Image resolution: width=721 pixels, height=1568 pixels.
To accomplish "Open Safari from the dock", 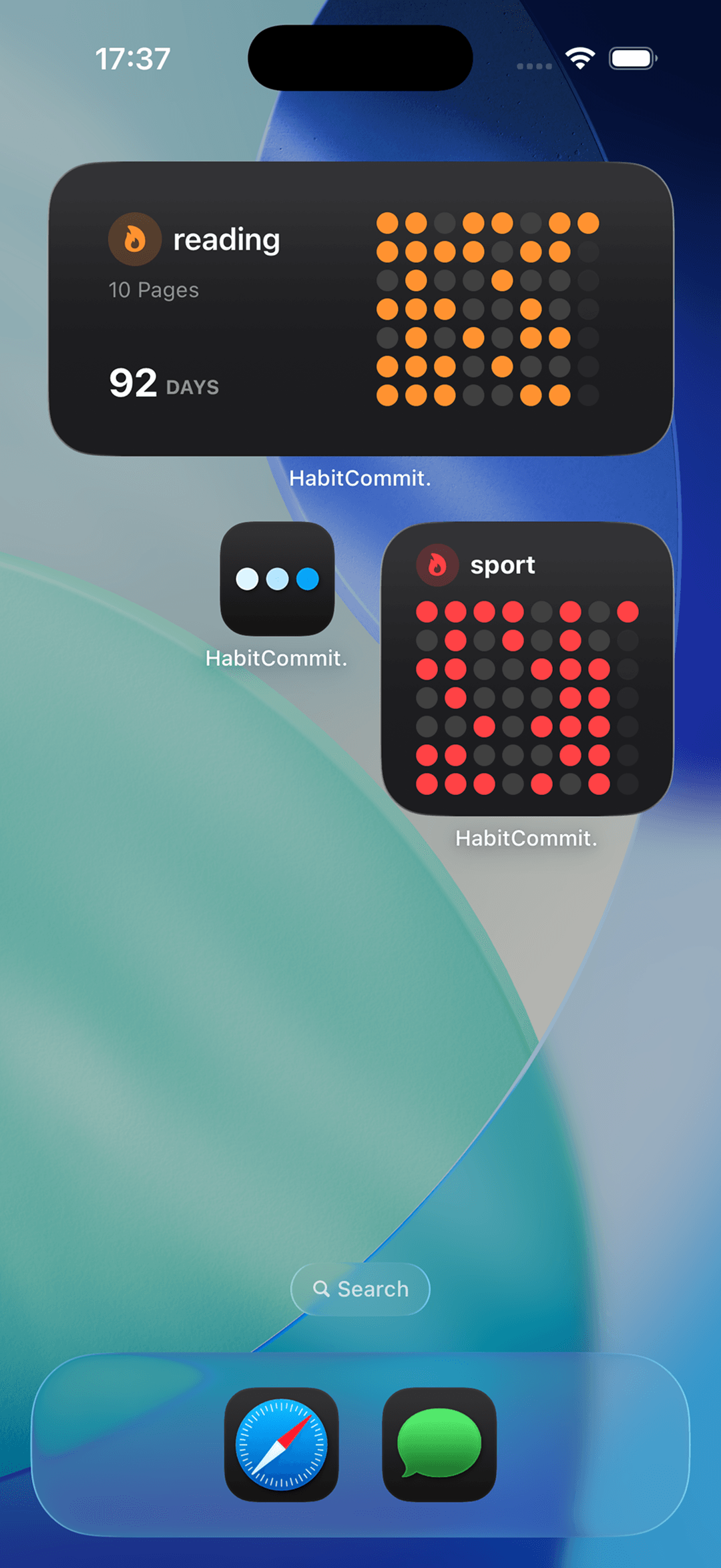I will coord(282,1445).
